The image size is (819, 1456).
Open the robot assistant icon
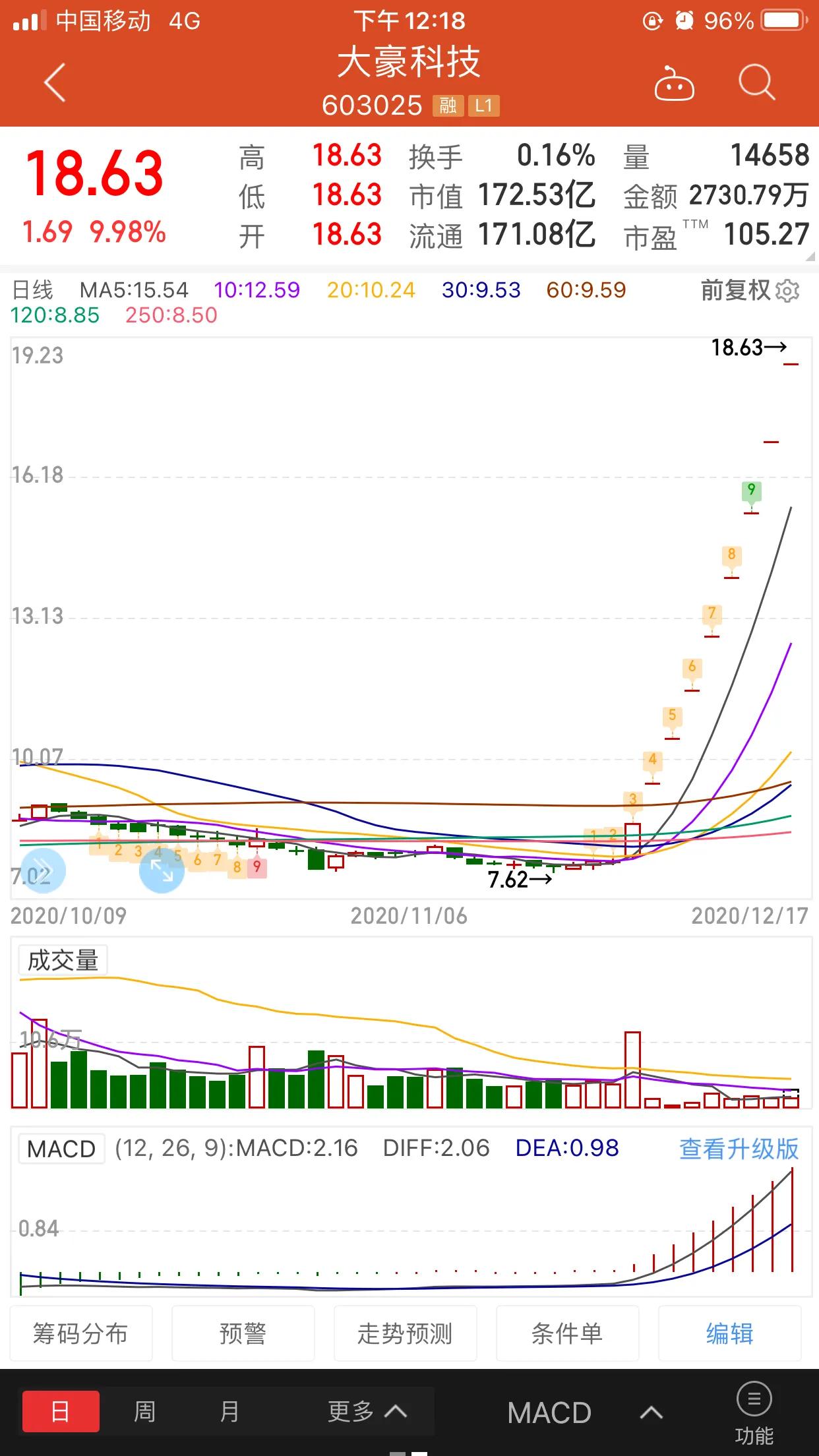pos(673,84)
